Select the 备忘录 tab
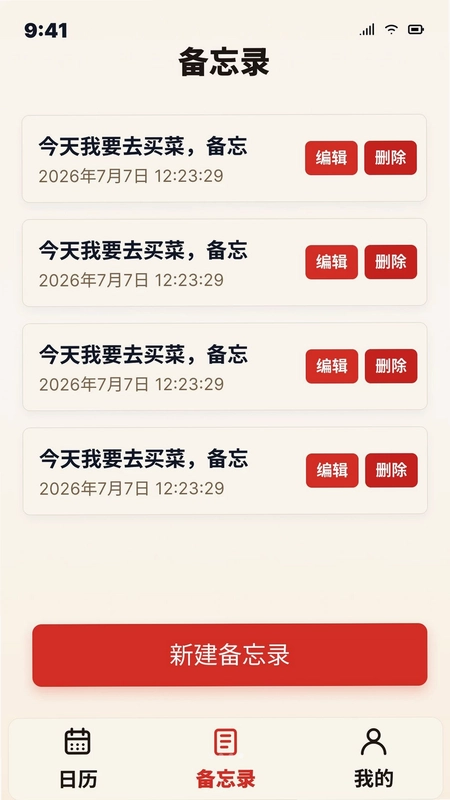Image resolution: width=450 pixels, height=800 pixels. [226, 759]
